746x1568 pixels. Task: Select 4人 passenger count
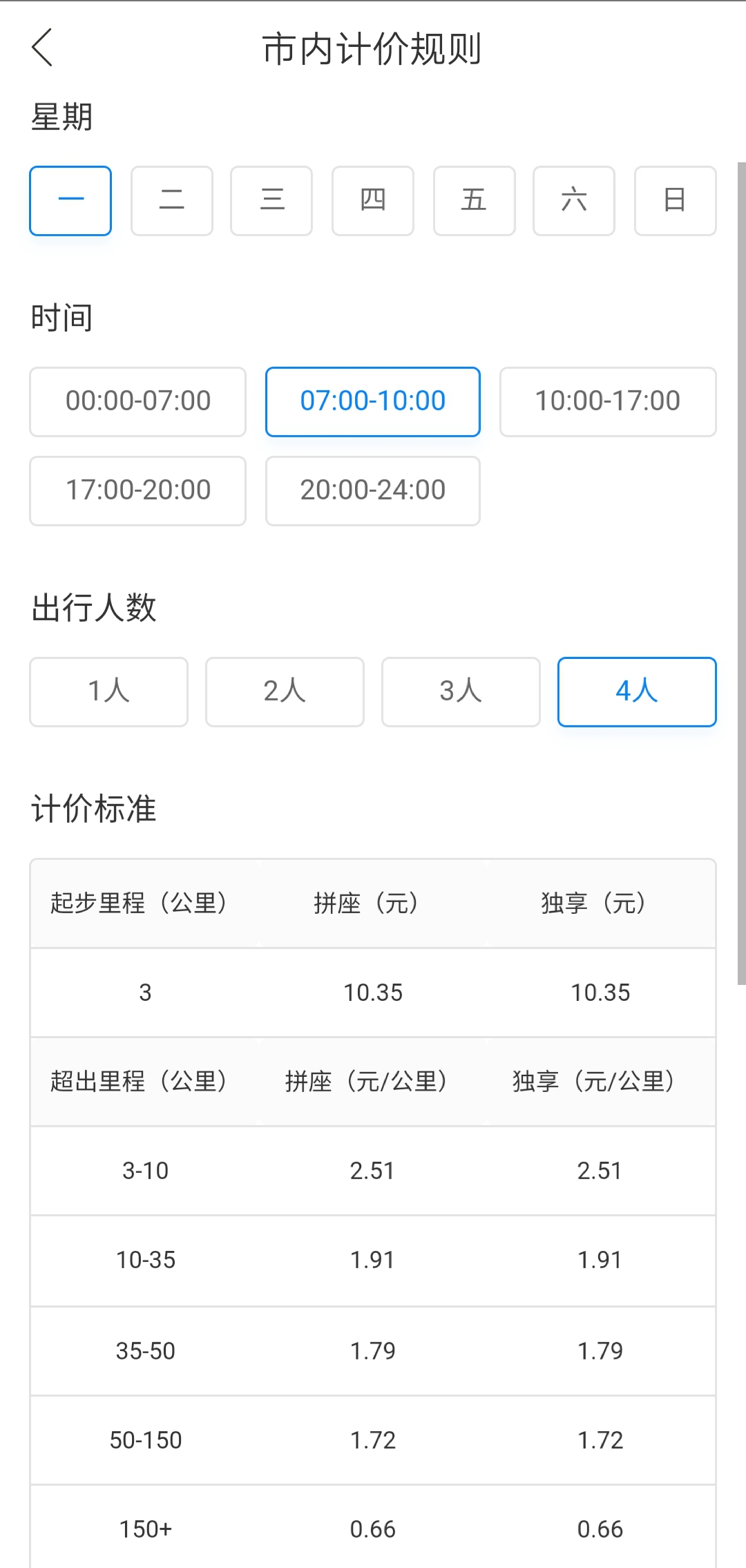637,691
